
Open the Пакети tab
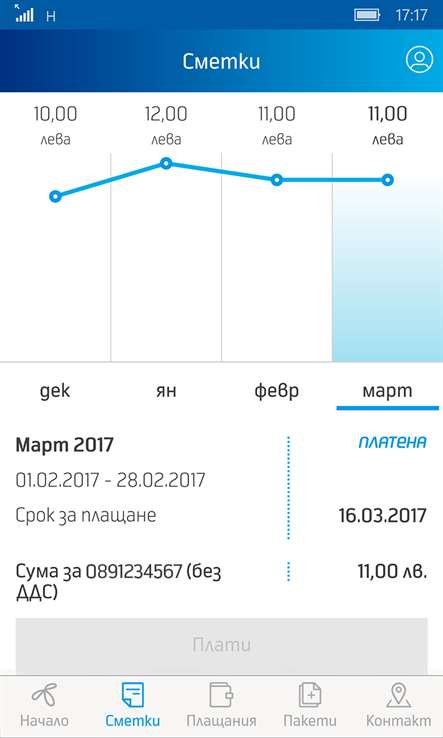(310, 706)
